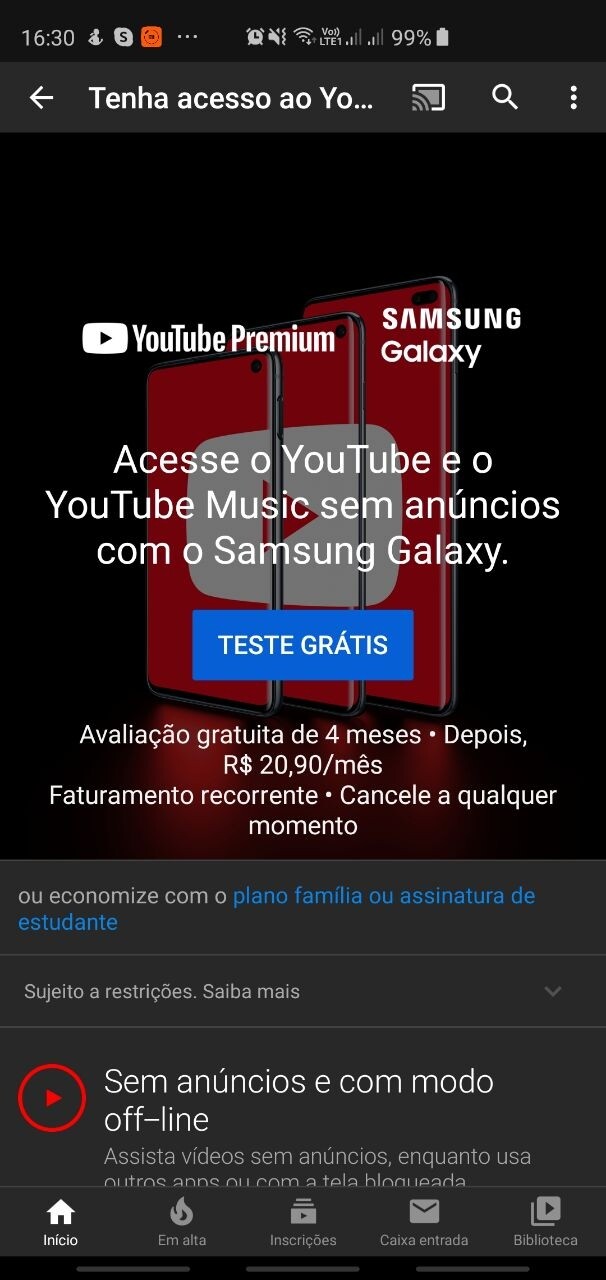Viewport: 606px width, 1280px height.
Task: Go to the Caixa entrada tab
Action: [424, 1222]
